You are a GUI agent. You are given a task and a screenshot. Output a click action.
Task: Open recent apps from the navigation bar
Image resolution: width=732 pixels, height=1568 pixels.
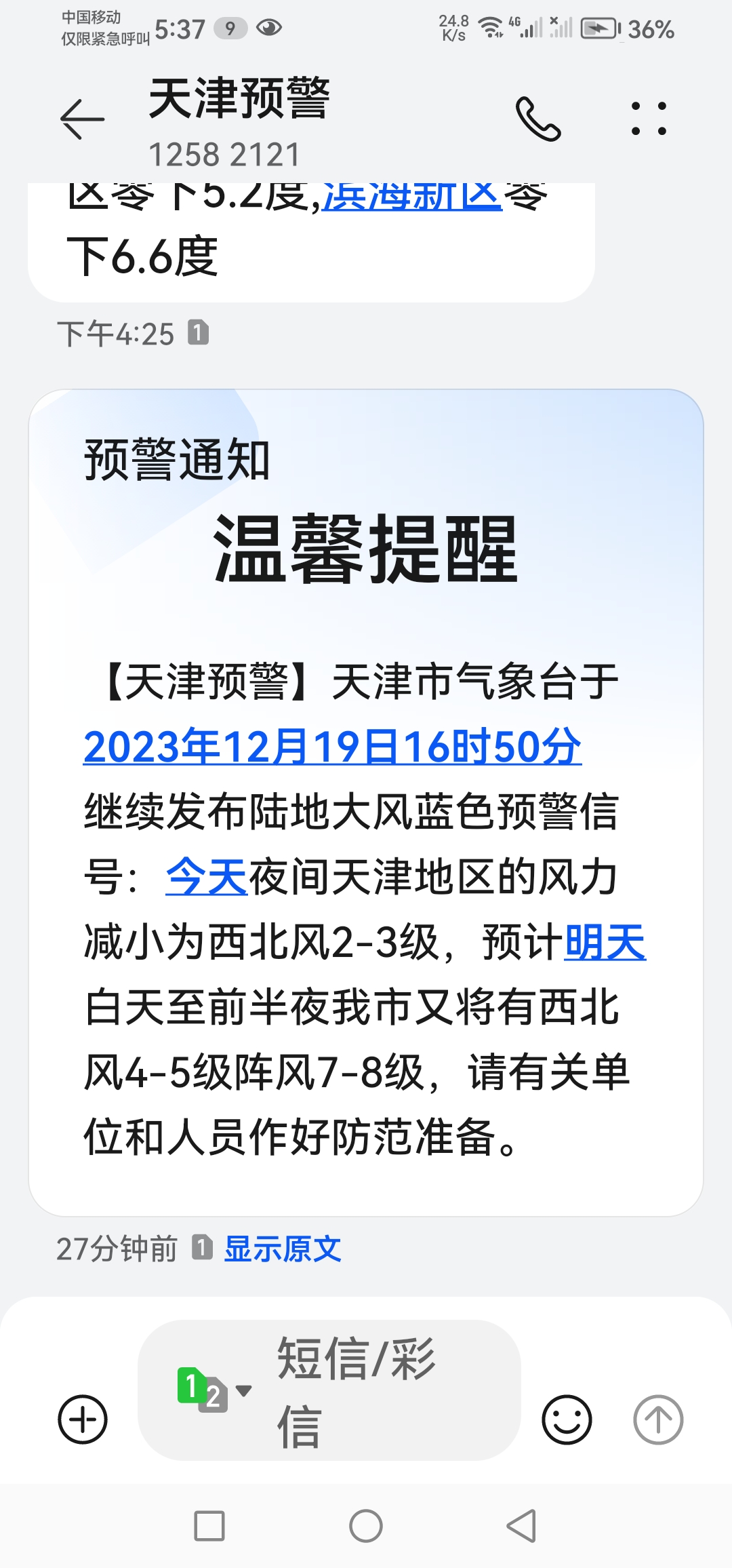point(209,1526)
